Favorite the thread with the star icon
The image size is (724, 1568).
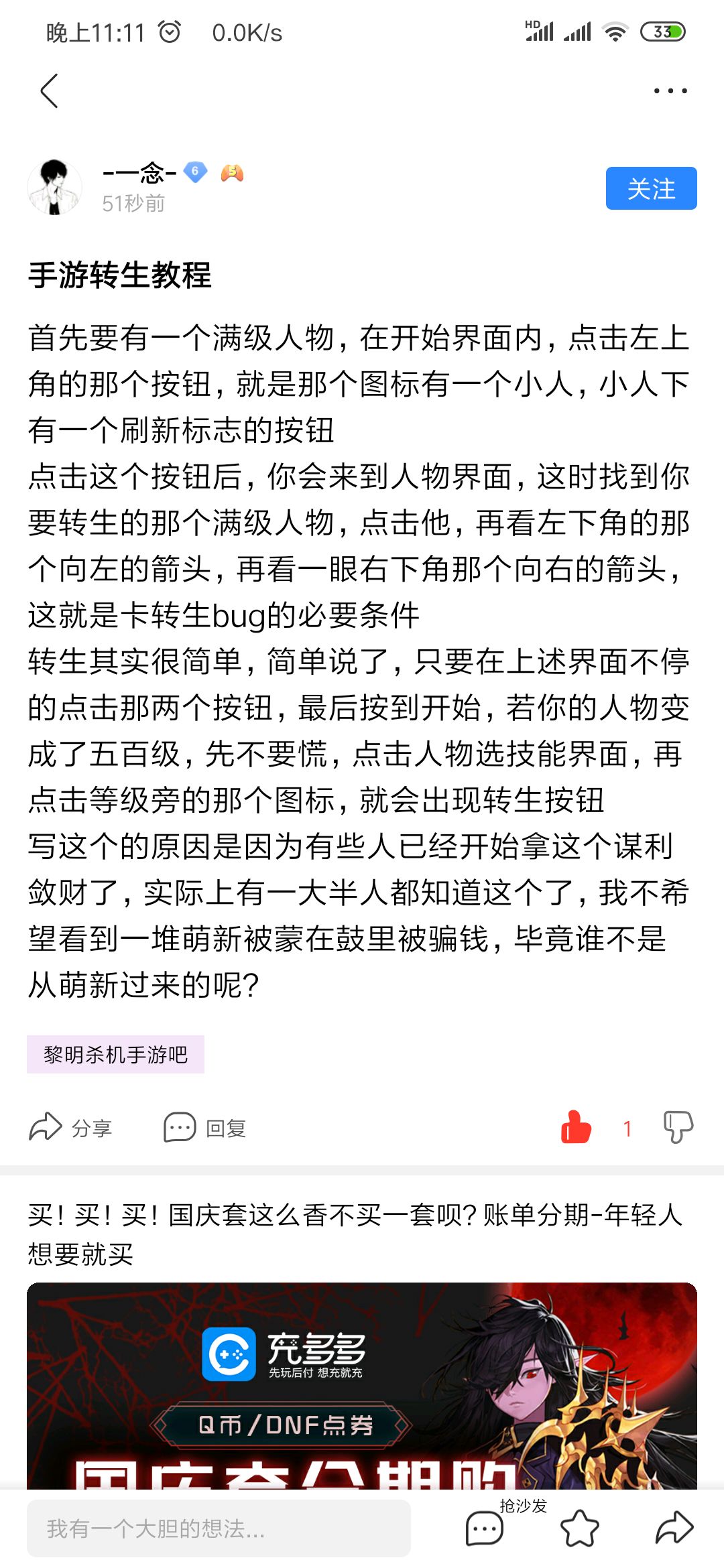click(x=579, y=1528)
